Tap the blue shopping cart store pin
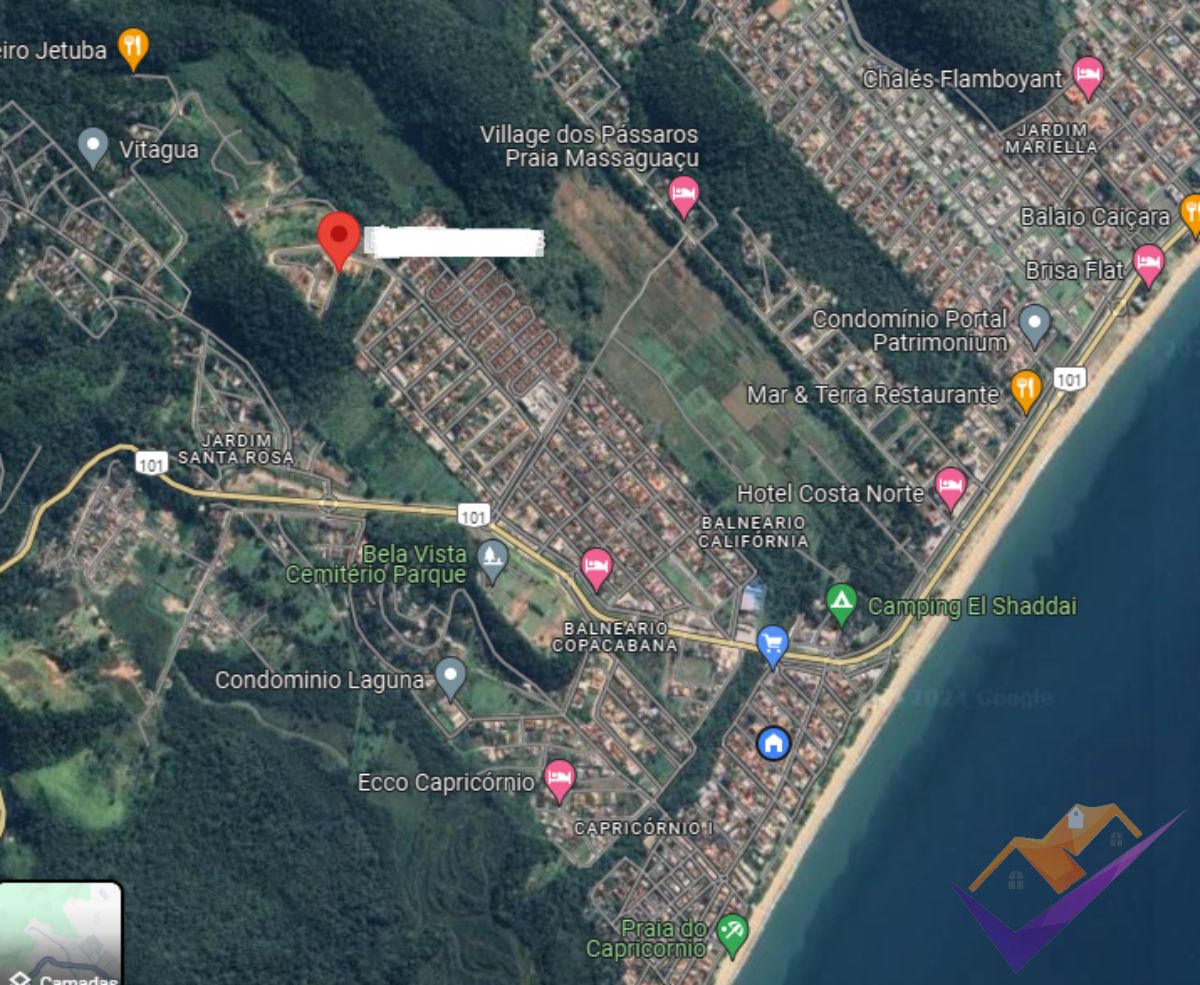Viewport: 1200px width, 985px height. (772, 643)
